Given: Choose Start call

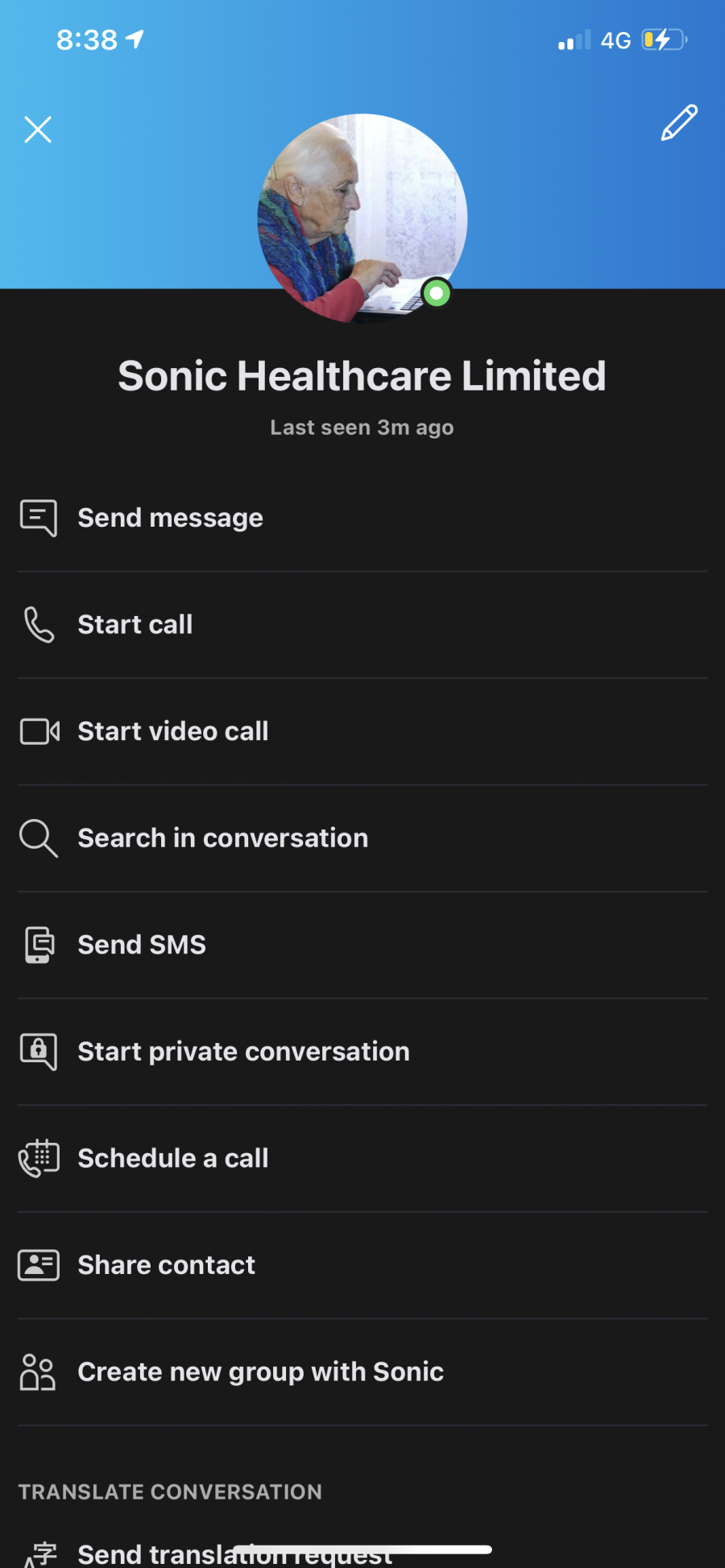Looking at the screenshot, I should pos(362,625).
